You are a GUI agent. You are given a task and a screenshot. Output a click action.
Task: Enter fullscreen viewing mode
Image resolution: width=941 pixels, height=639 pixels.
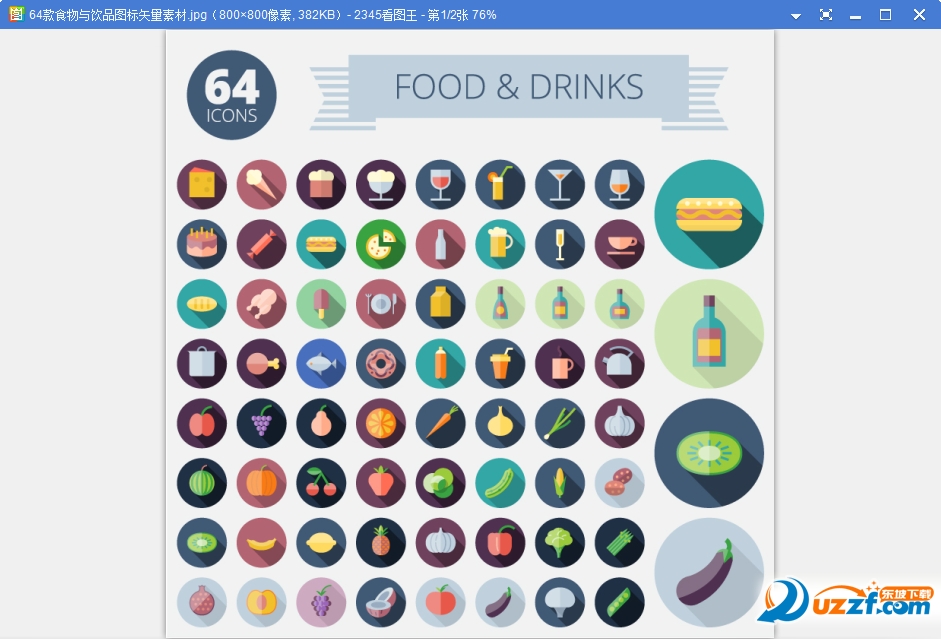[x=826, y=15]
